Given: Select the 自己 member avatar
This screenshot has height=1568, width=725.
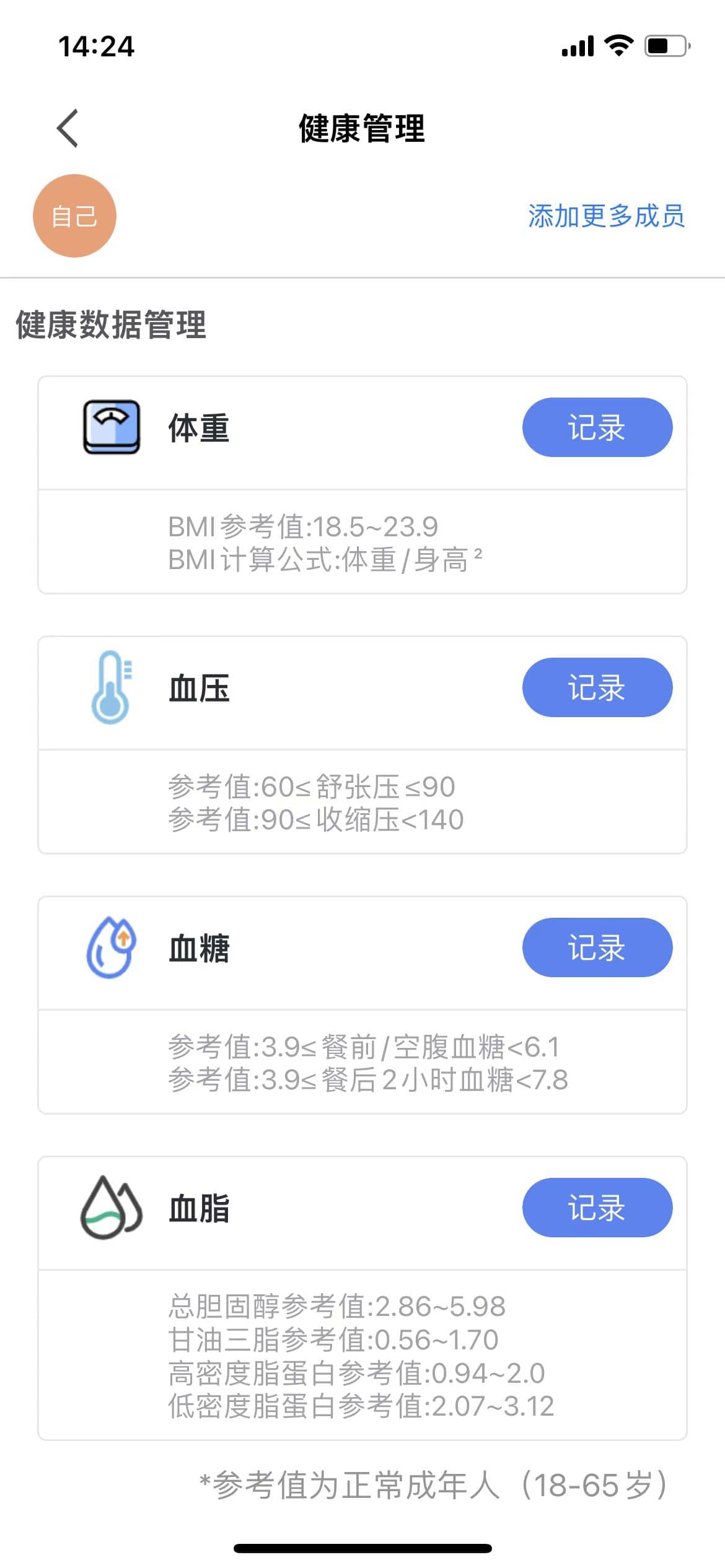Looking at the screenshot, I should click(x=74, y=216).
